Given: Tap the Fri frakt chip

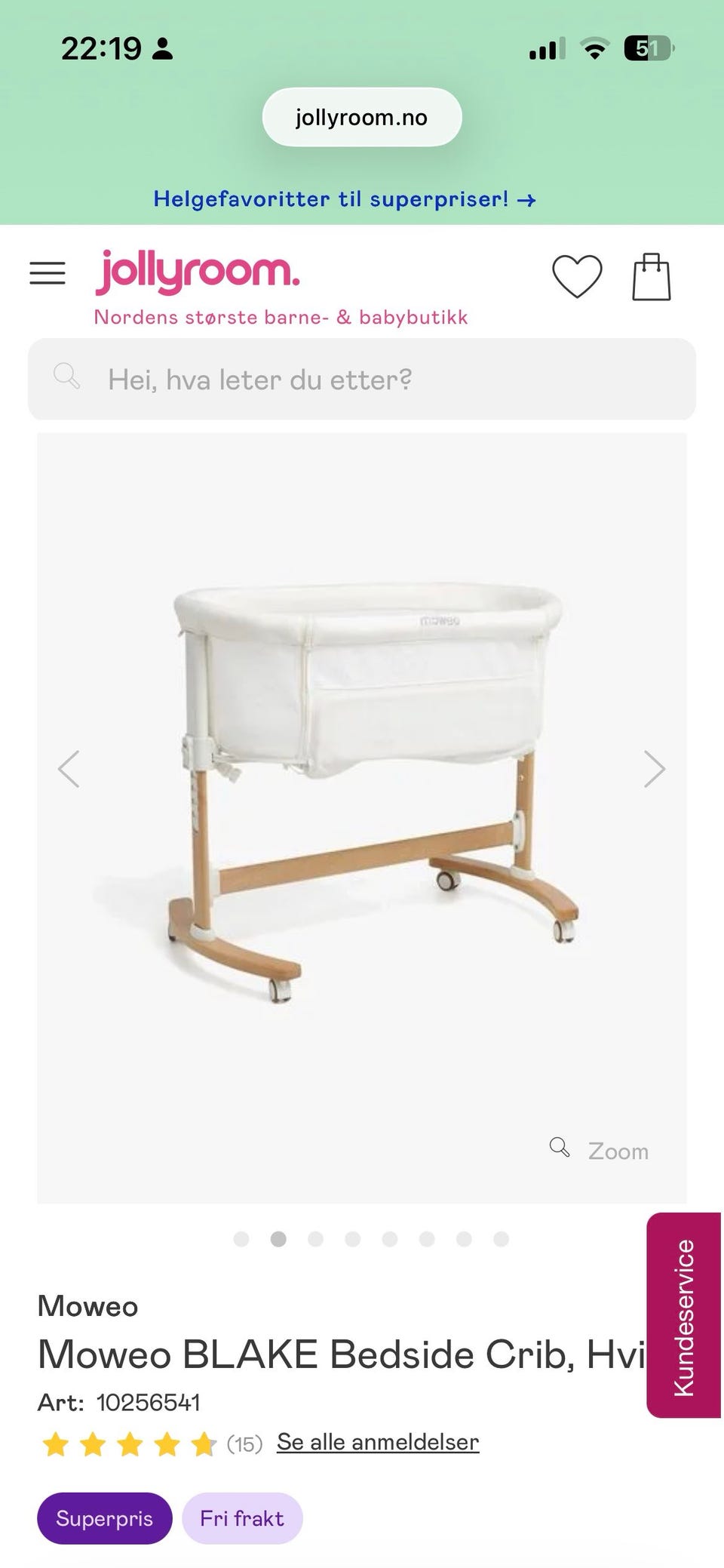Looking at the screenshot, I should (242, 1518).
